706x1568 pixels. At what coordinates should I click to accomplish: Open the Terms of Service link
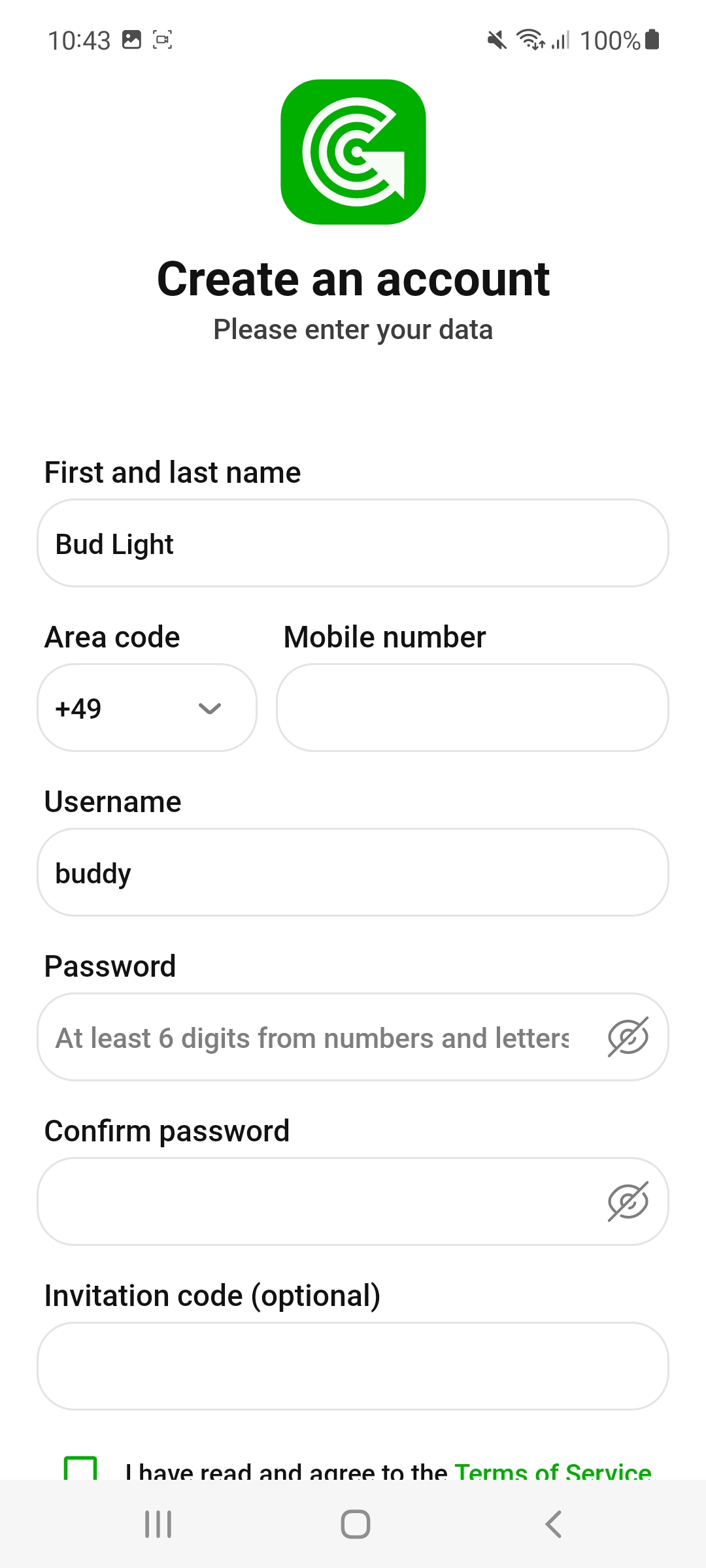click(x=553, y=1471)
